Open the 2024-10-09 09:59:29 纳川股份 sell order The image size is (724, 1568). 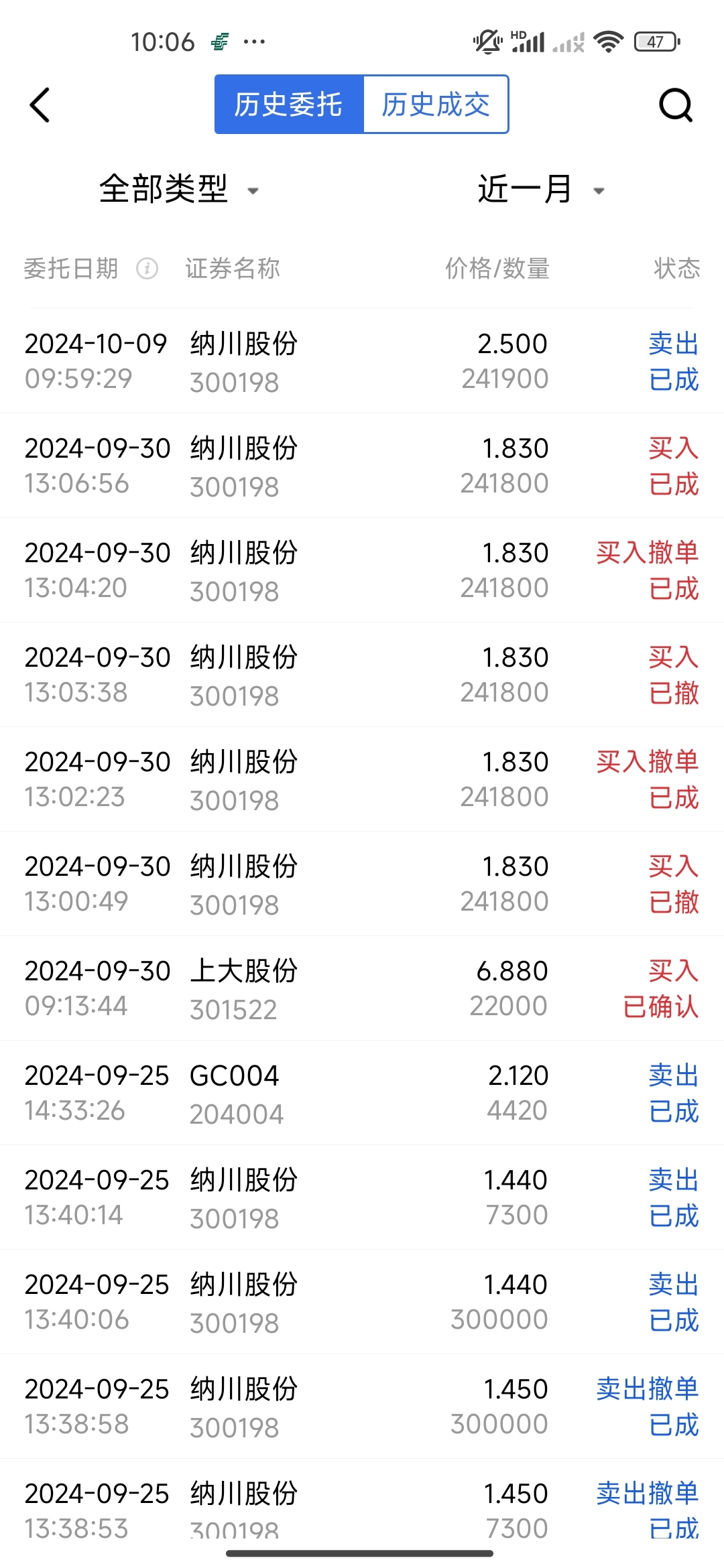pyautogui.click(x=362, y=361)
